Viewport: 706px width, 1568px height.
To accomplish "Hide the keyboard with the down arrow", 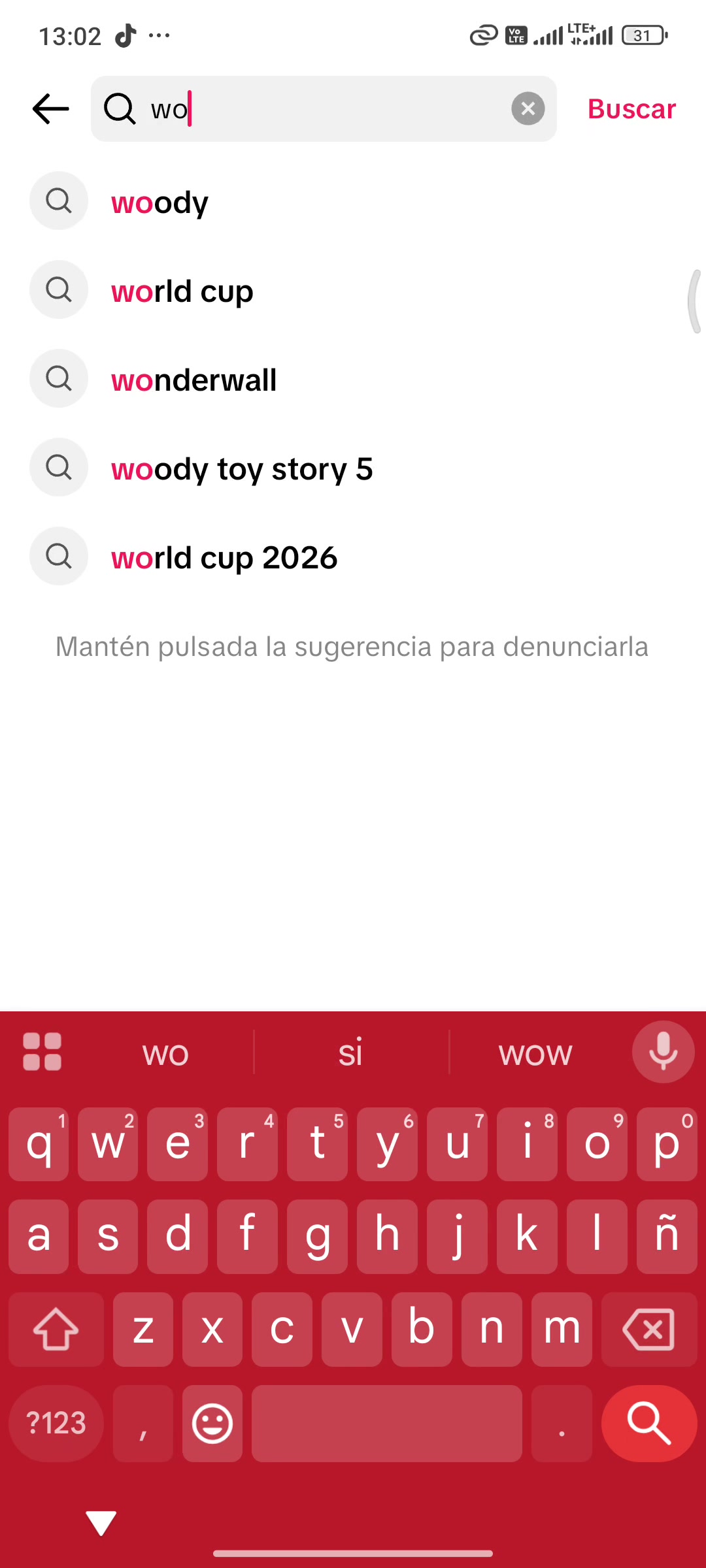I will point(101,1523).
